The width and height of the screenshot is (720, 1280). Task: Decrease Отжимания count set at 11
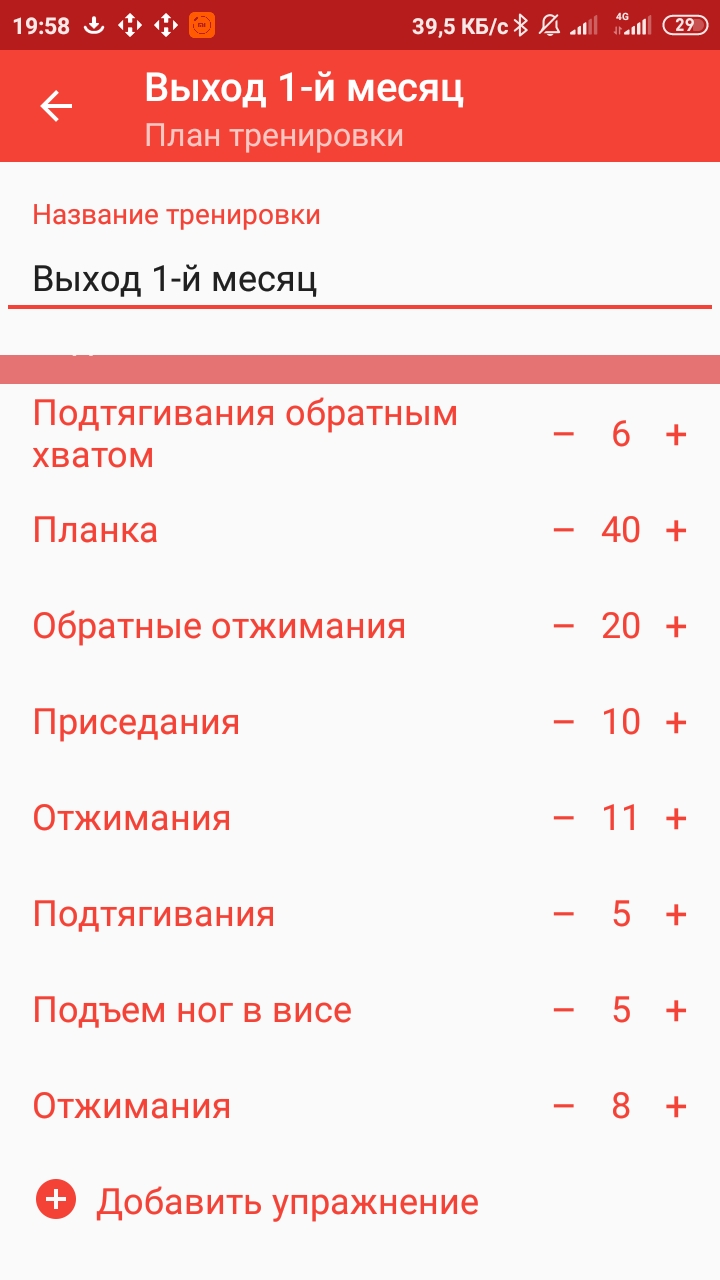[564, 818]
